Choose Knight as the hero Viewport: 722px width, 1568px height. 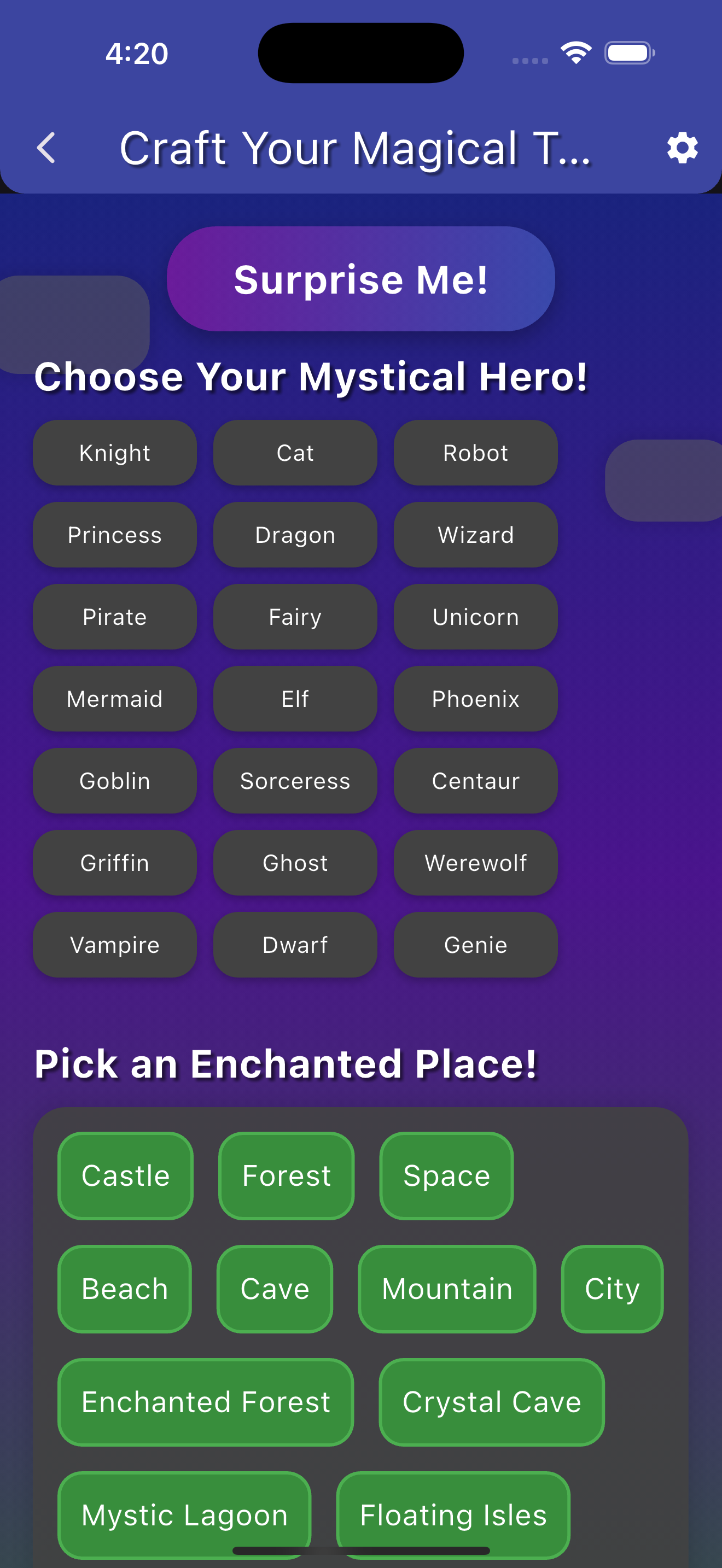[x=114, y=453]
